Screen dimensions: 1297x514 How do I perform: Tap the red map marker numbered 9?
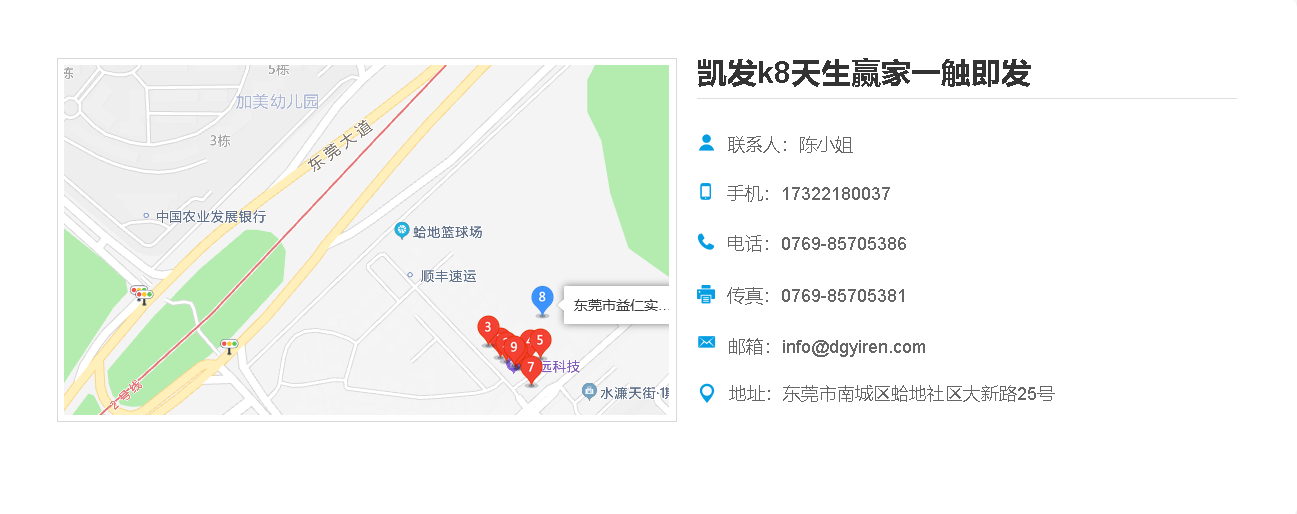point(513,348)
